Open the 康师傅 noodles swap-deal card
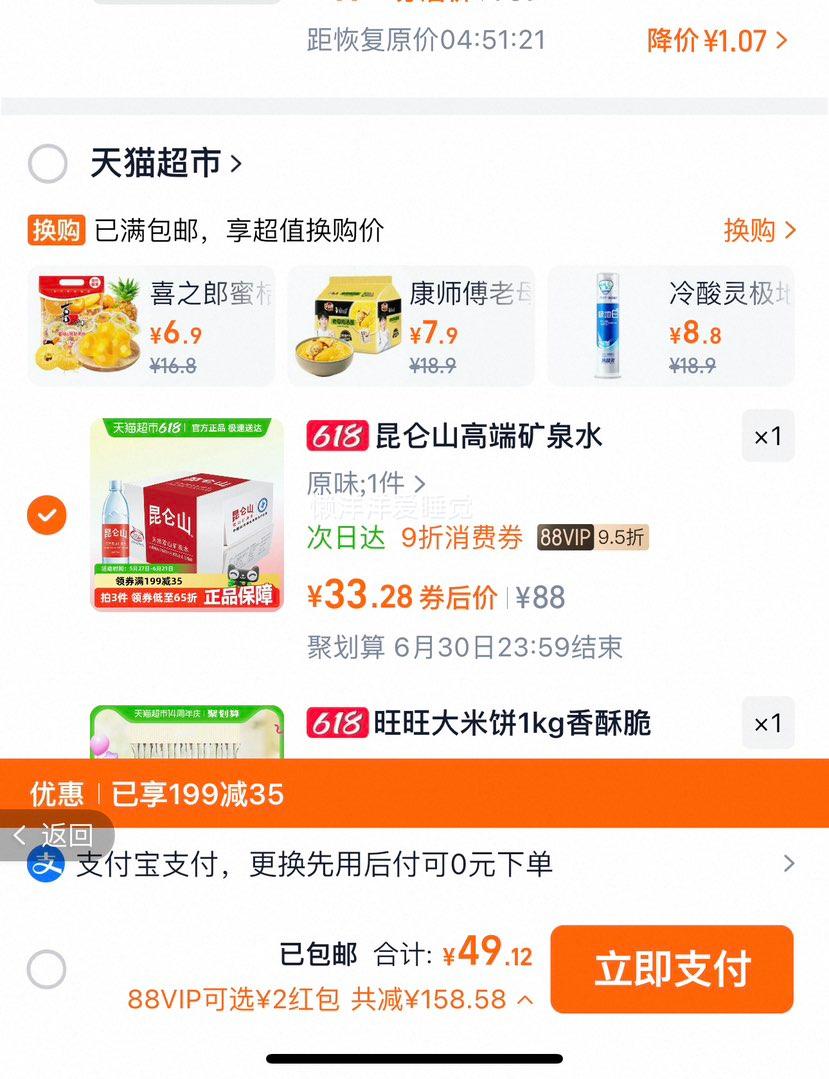This screenshot has height=1079, width=829. coord(411,326)
